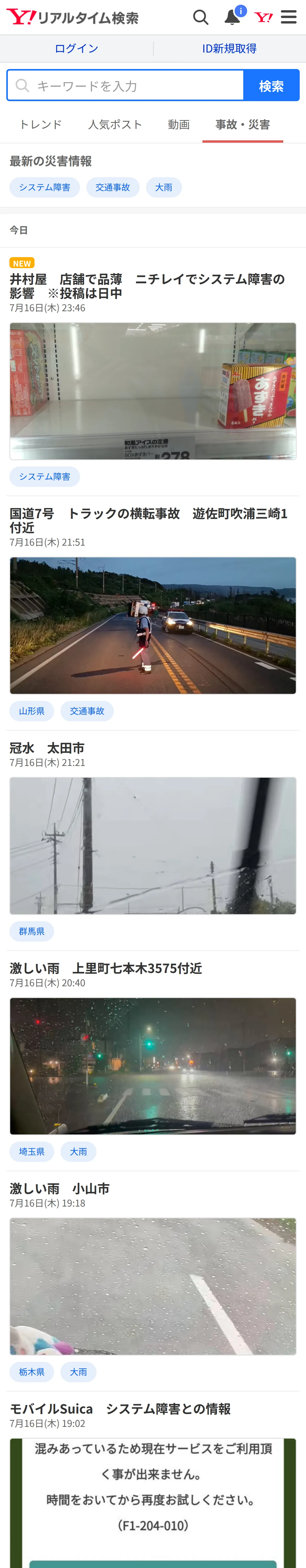Switch to the 人気ポスト tab
Viewport: 306px width, 1568px height.
click(x=115, y=124)
